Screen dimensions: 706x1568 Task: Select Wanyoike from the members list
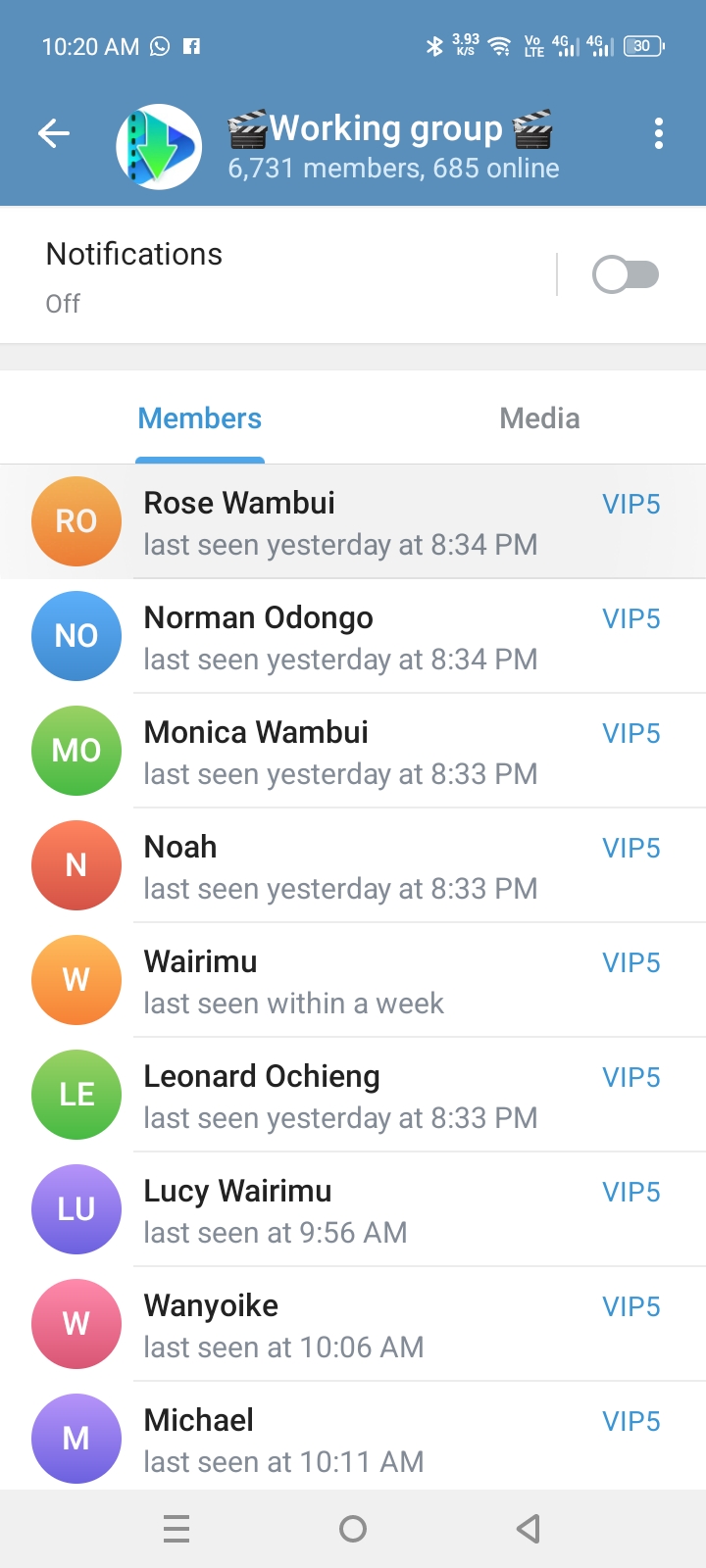coord(353,1324)
